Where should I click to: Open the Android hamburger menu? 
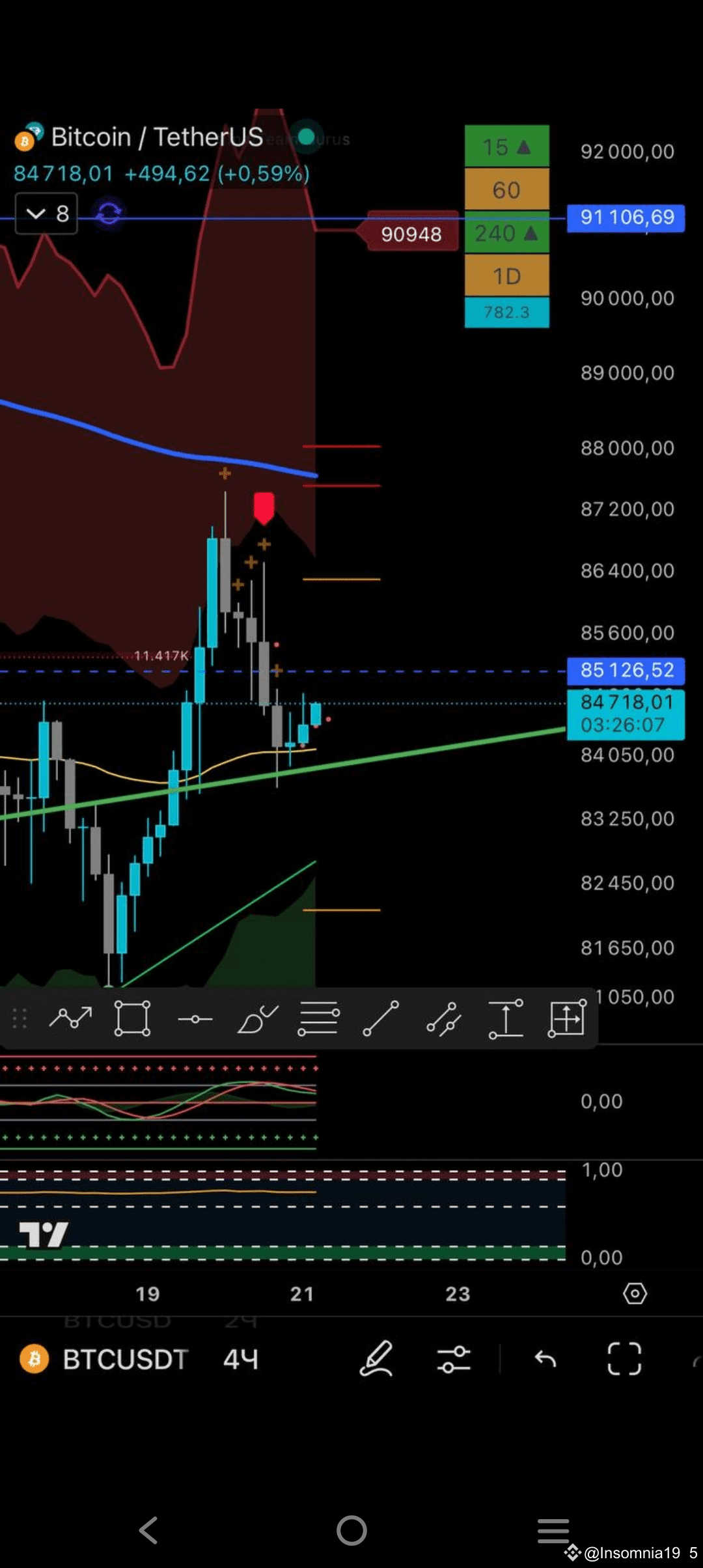pyautogui.click(x=553, y=1530)
